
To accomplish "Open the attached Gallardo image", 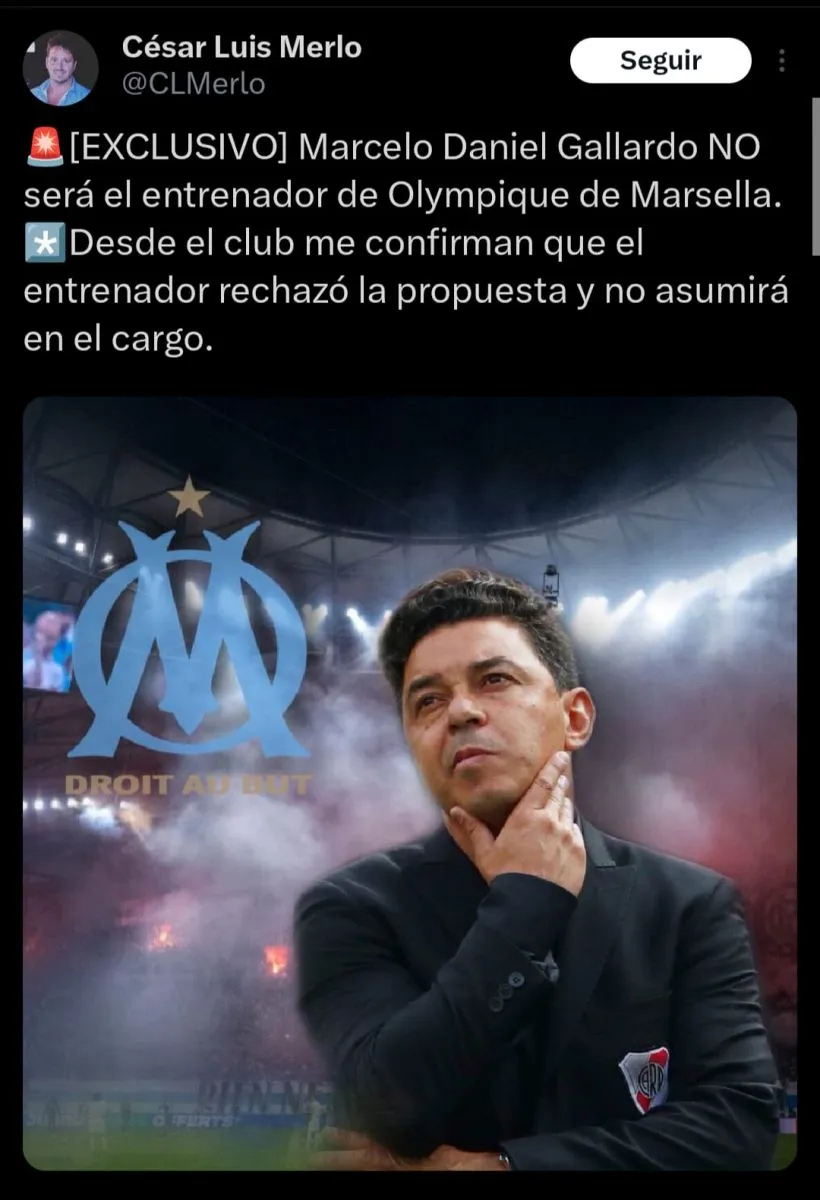I will coord(410,782).
